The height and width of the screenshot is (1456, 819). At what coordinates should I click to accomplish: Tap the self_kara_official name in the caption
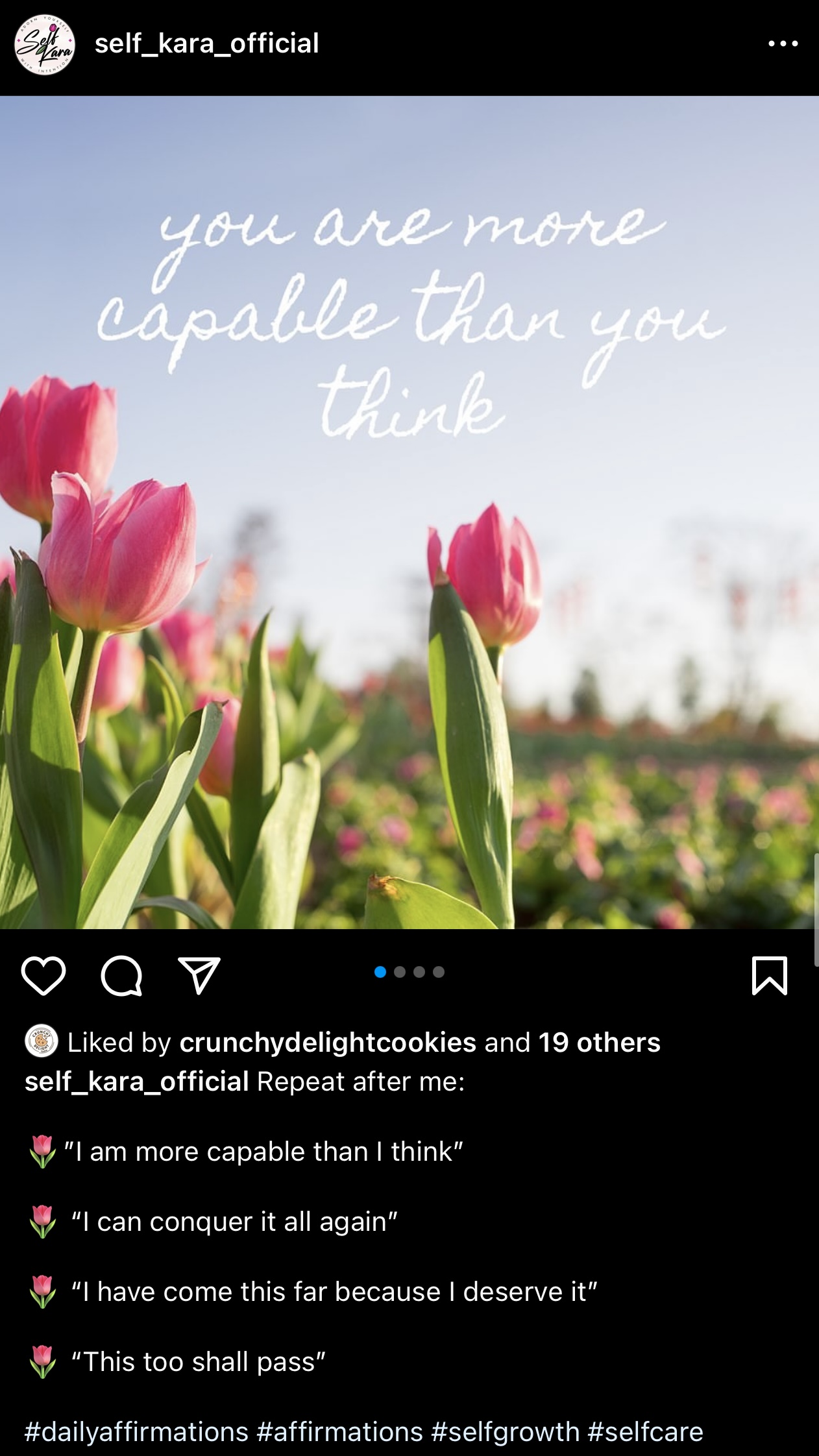[x=137, y=1082]
